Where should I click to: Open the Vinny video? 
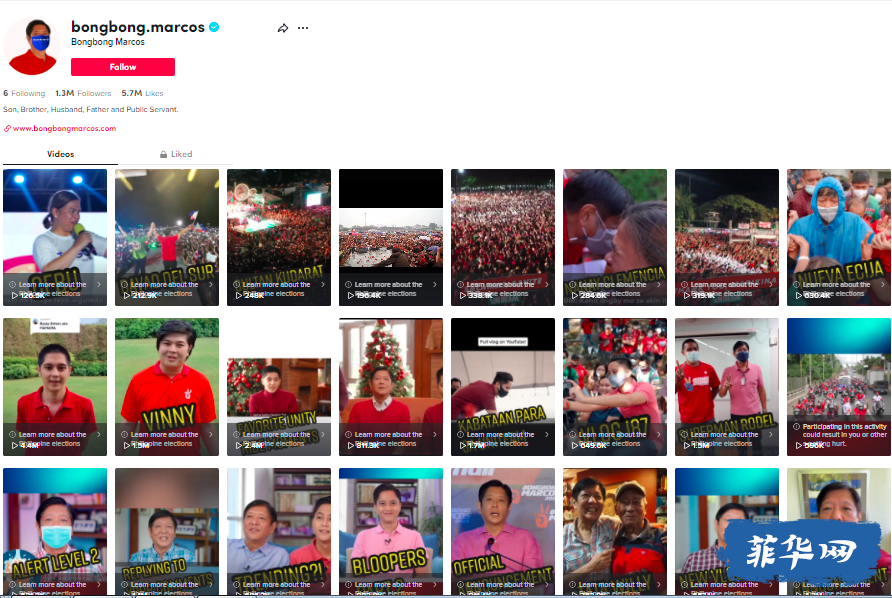(166, 386)
